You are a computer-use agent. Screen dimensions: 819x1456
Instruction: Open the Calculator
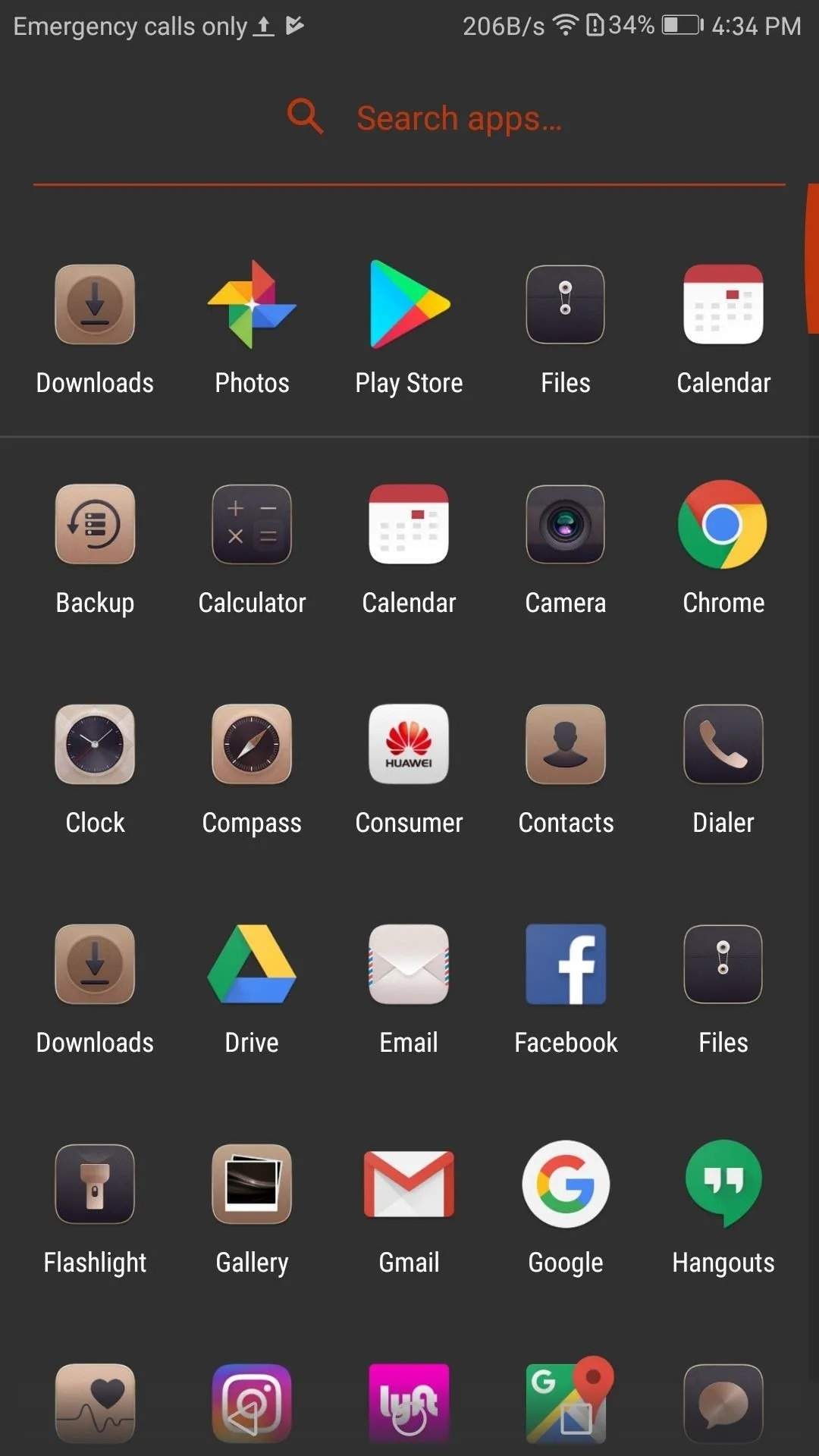click(251, 526)
